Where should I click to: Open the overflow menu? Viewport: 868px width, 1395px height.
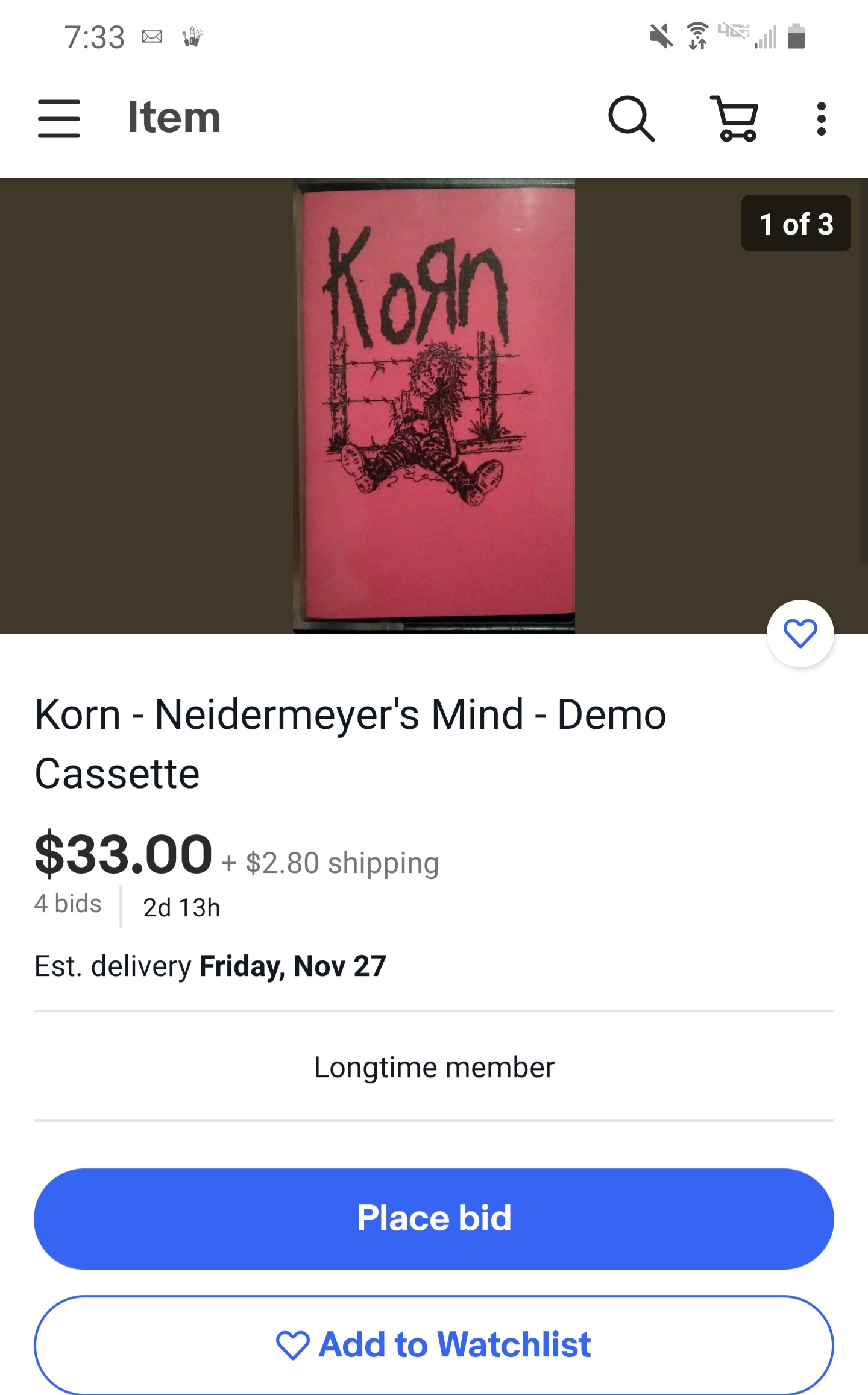(821, 119)
